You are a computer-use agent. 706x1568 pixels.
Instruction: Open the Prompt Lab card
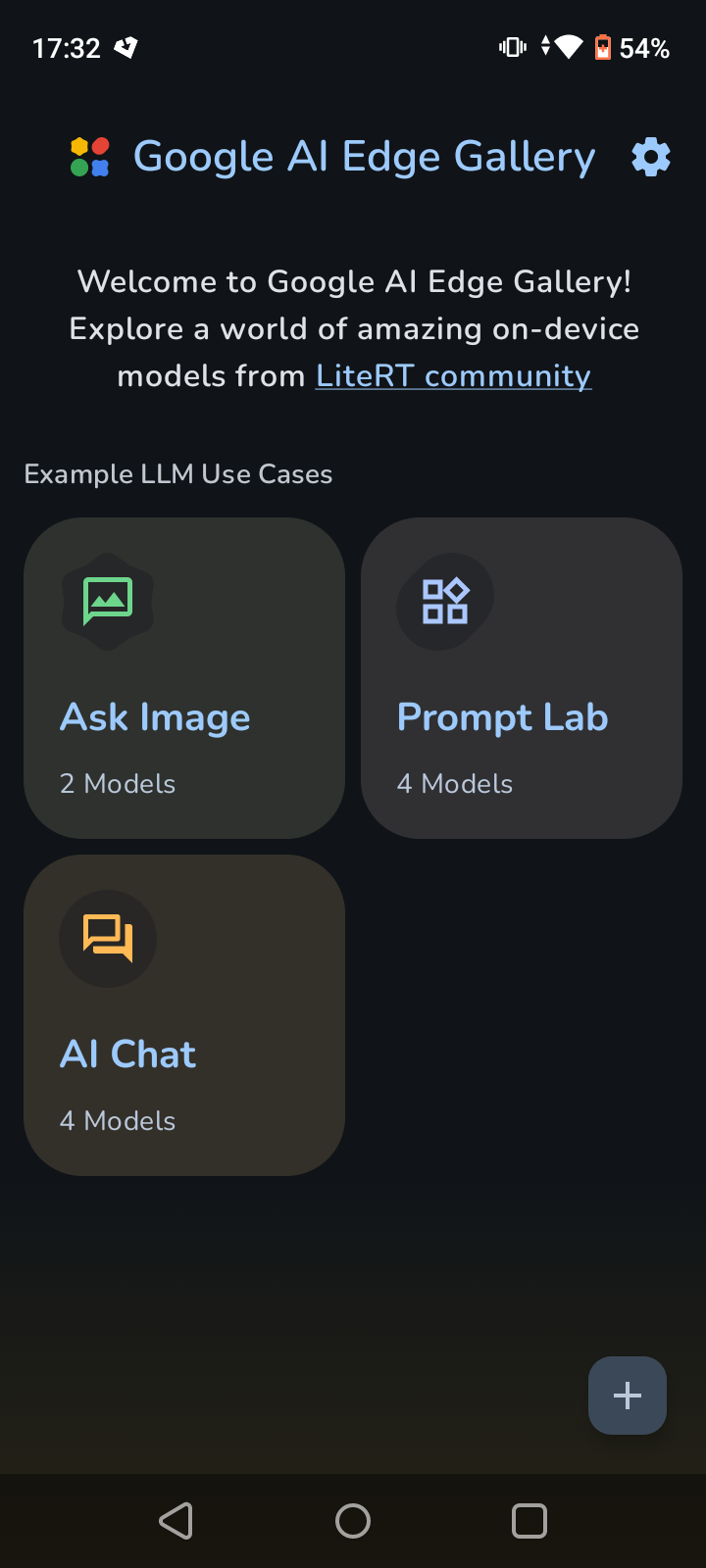522,678
